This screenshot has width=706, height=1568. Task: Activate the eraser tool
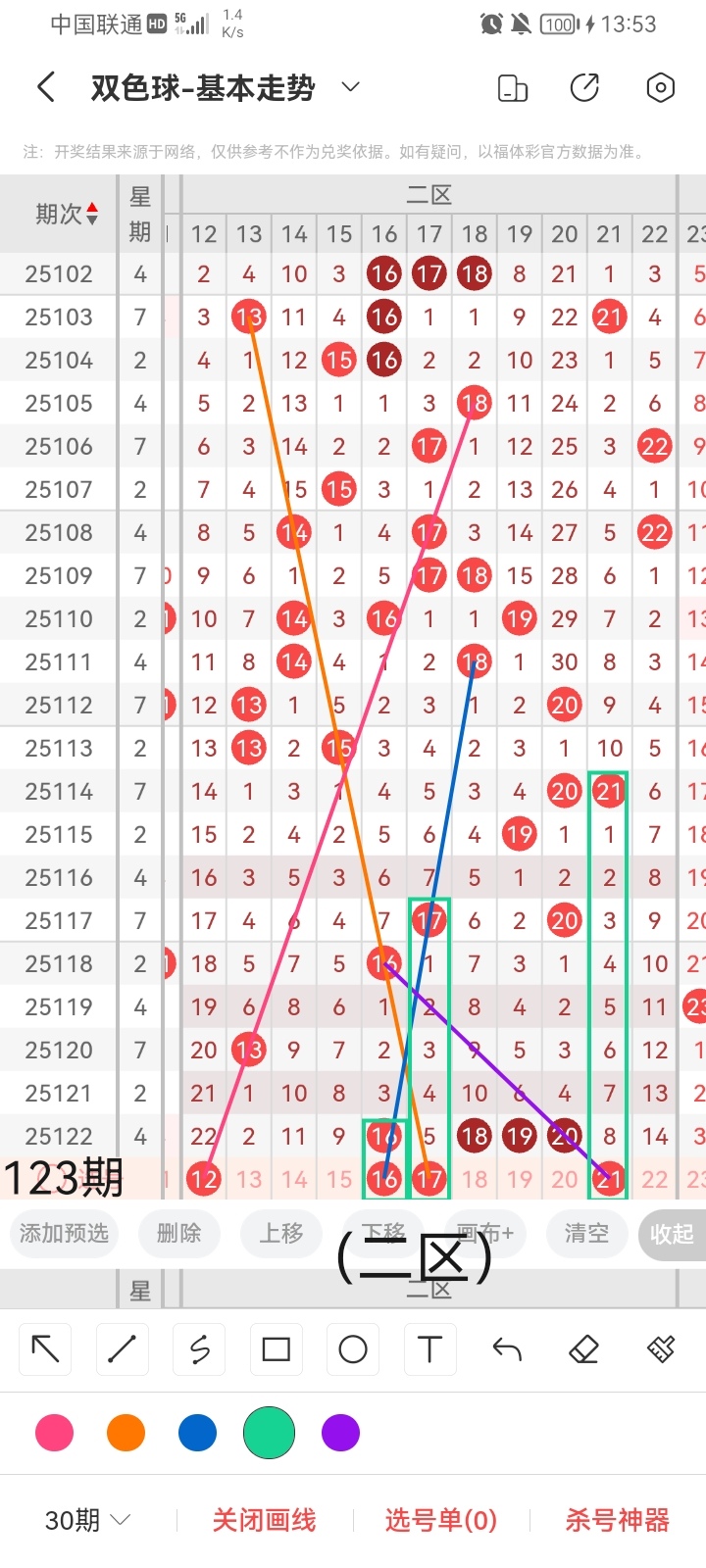click(583, 1349)
